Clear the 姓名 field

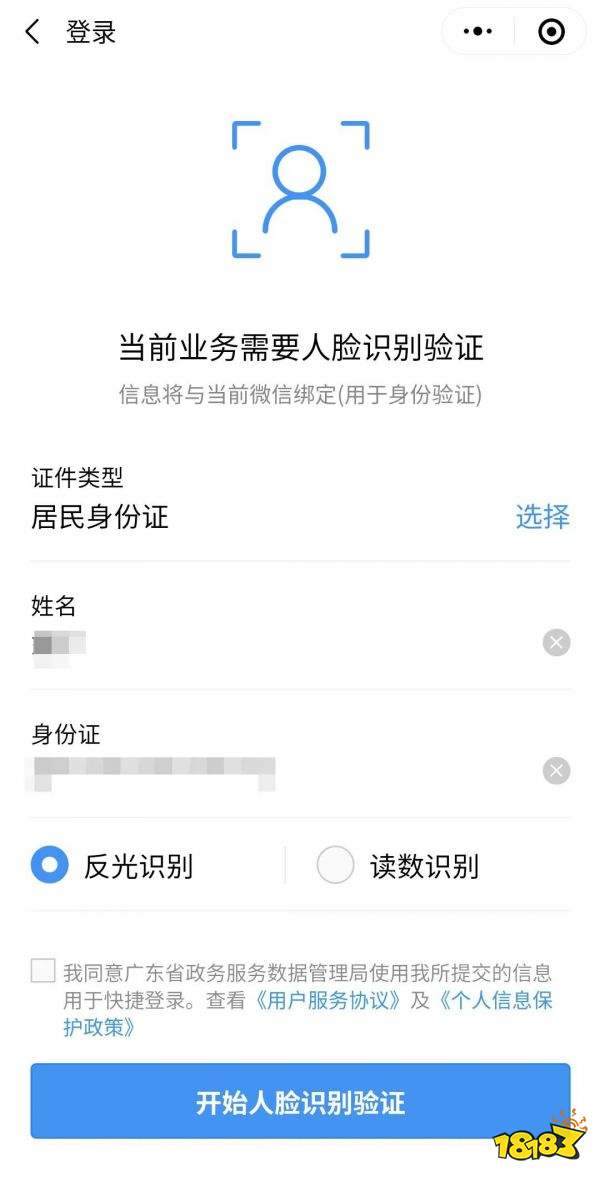(556, 643)
